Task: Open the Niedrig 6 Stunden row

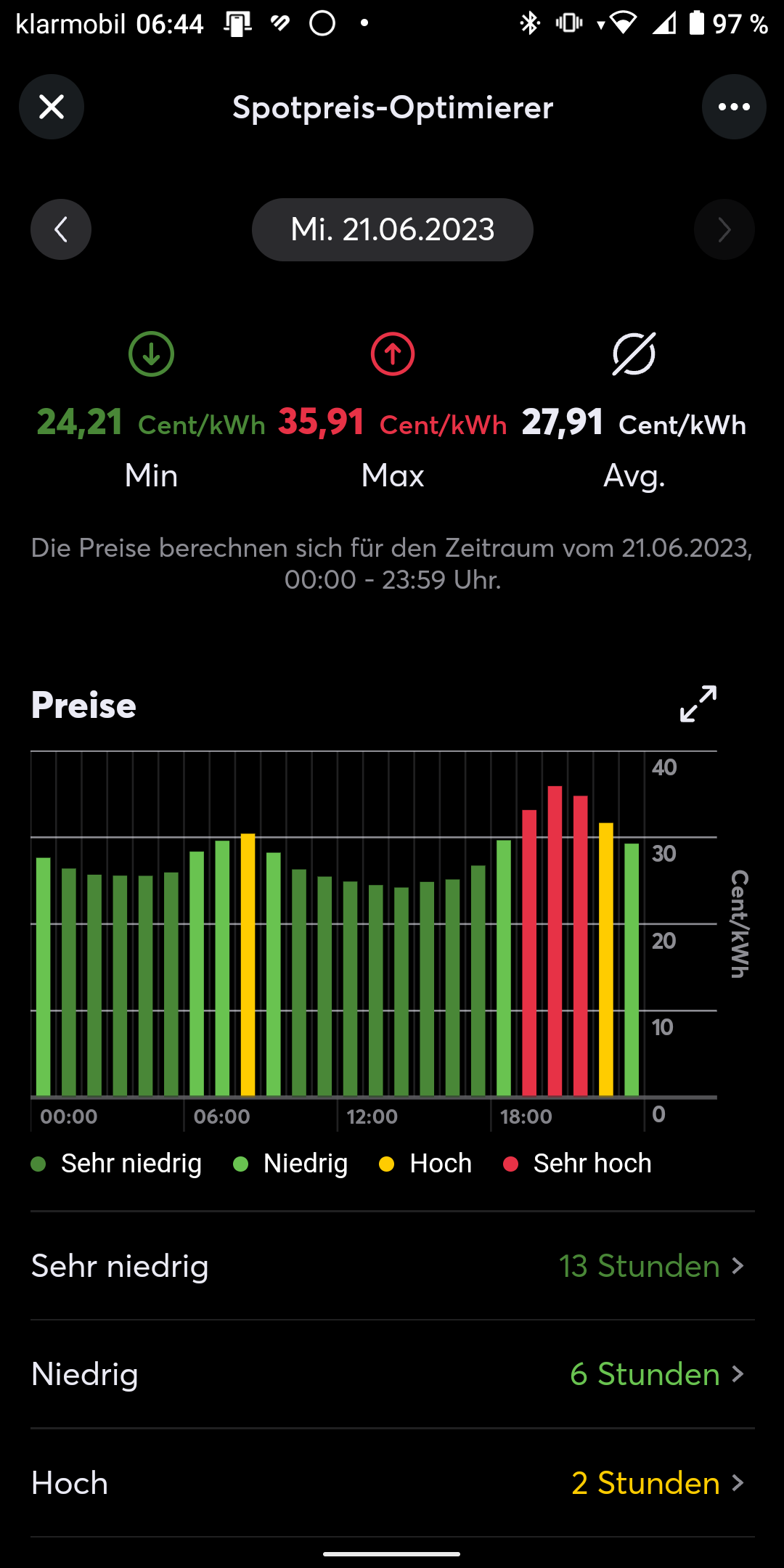Action: pyautogui.click(x=392, y=1374)
